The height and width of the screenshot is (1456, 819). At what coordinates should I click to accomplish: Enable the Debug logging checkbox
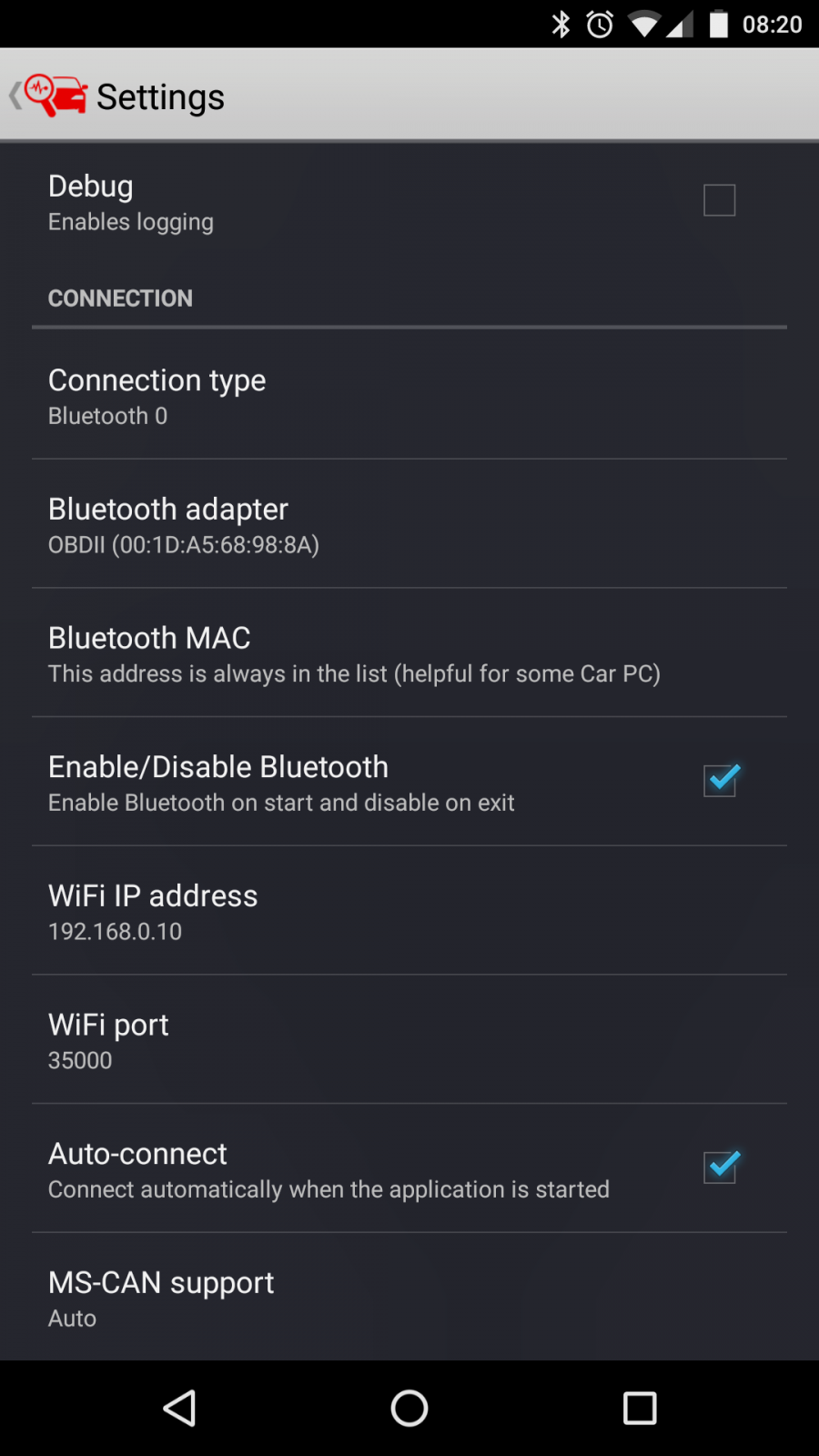click(x=719, y=200)
